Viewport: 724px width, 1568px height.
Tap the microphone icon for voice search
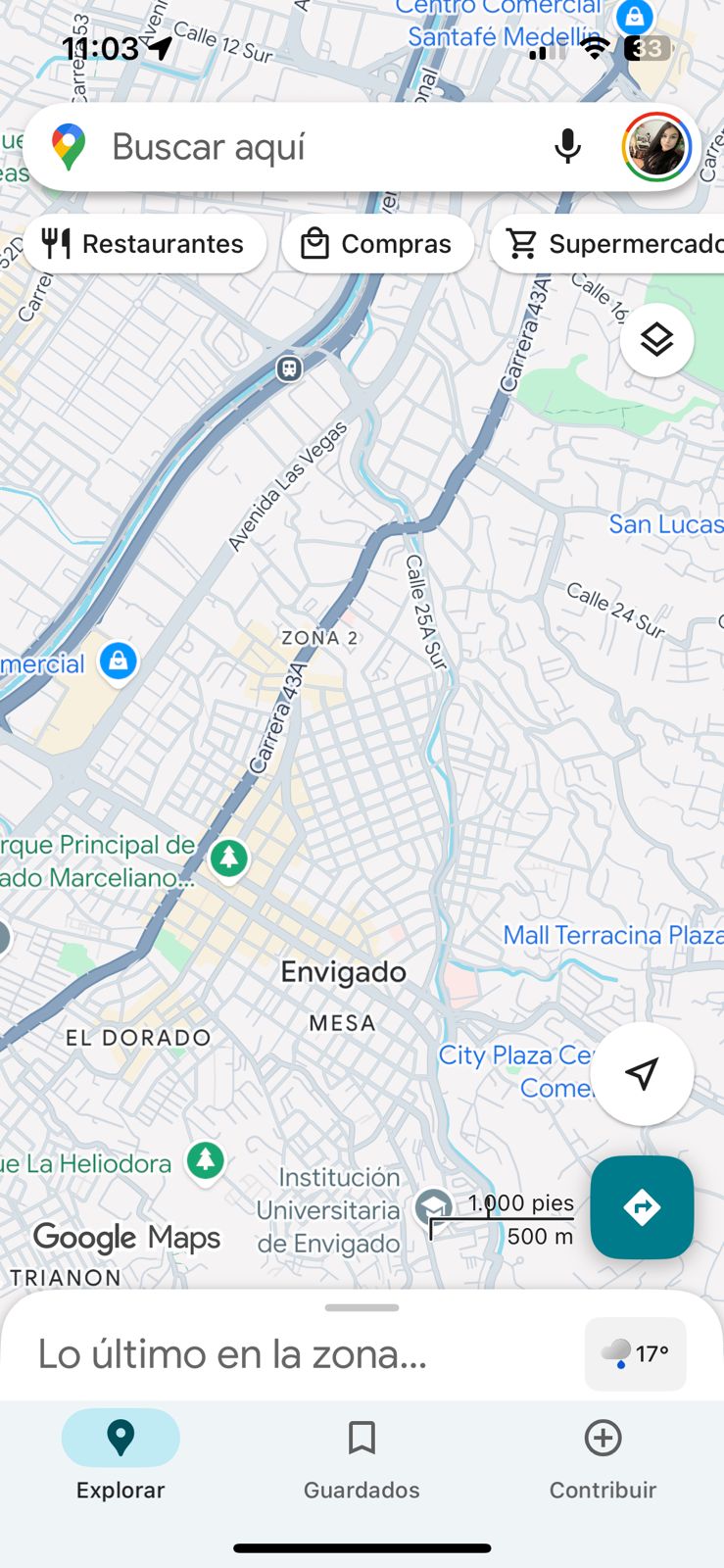point(567,146)
